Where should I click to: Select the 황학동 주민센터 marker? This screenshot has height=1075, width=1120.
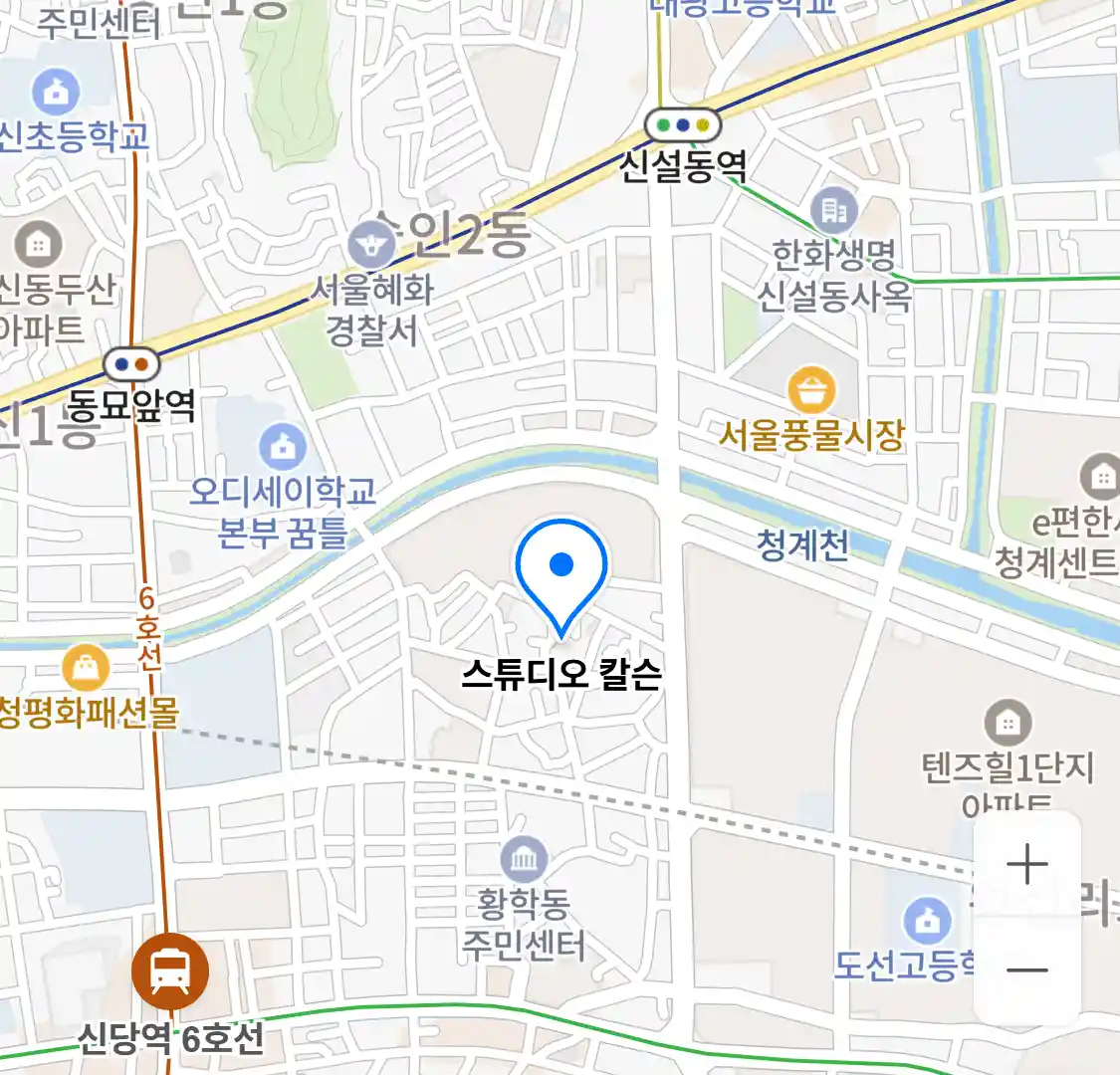click(524, 860)
